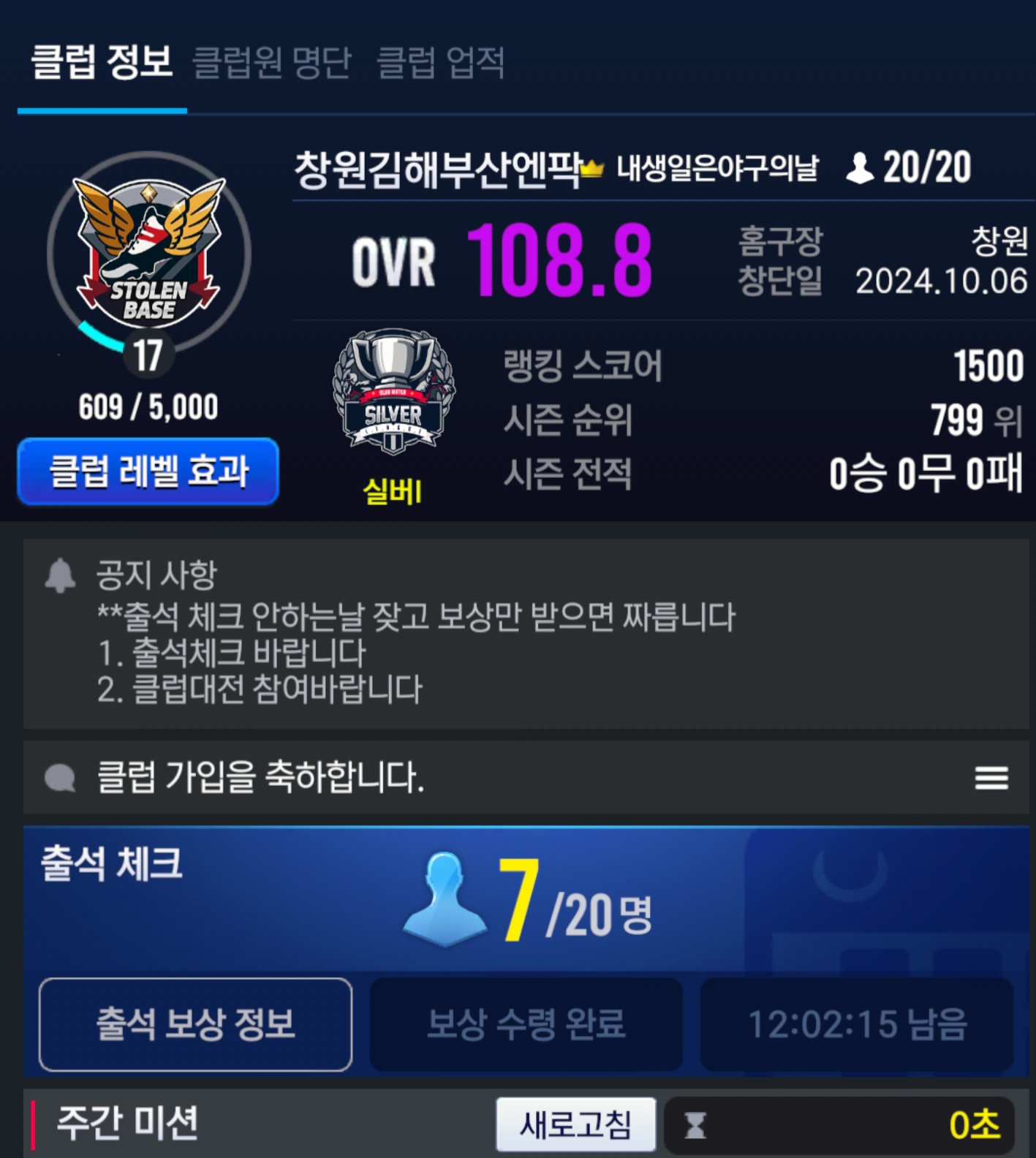Tap the 새로고침 button for weekly missions
Screen dimensions: 1036x1158
(x=575, y=1124)
